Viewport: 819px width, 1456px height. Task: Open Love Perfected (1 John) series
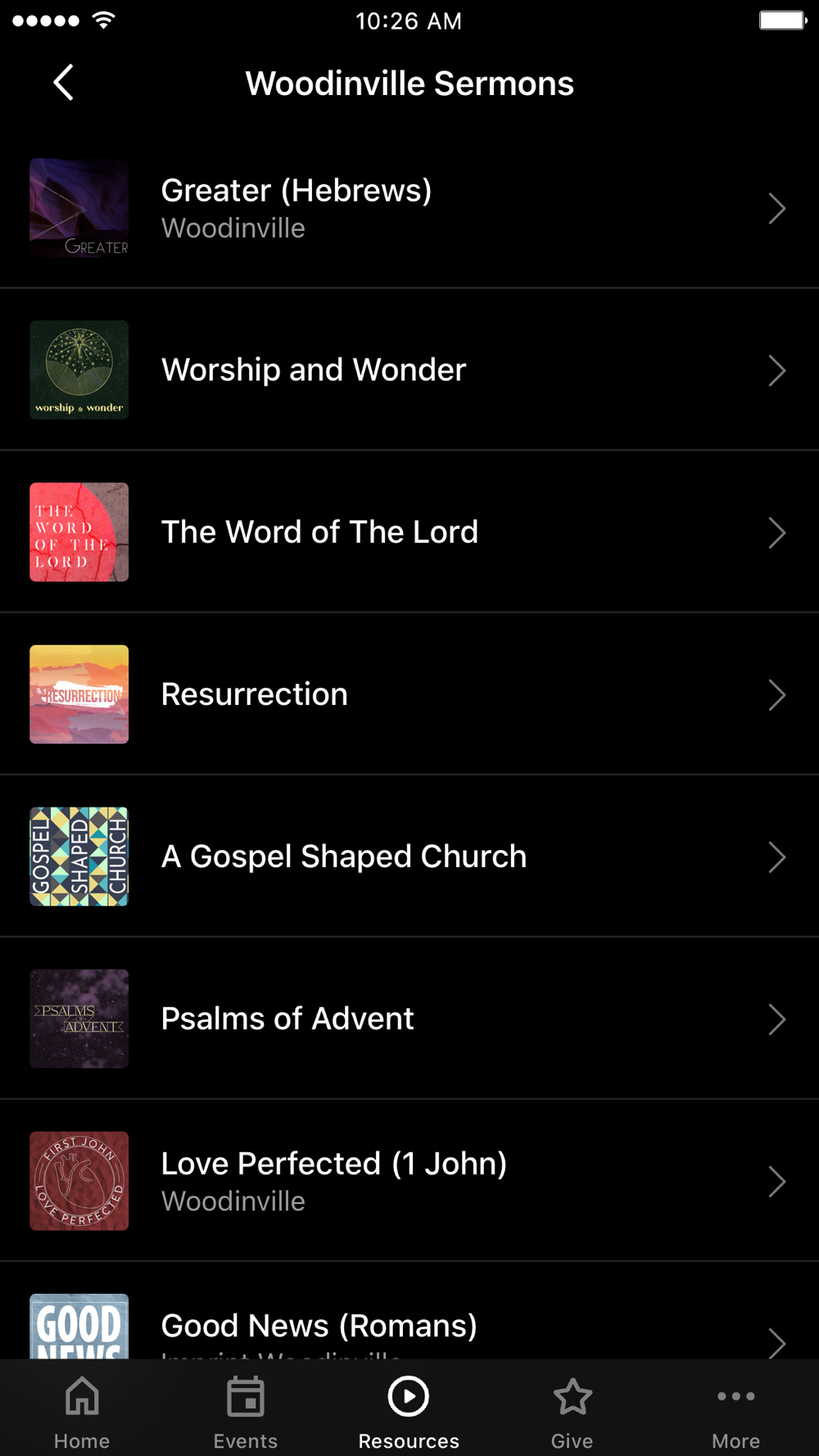(409, 1181)
